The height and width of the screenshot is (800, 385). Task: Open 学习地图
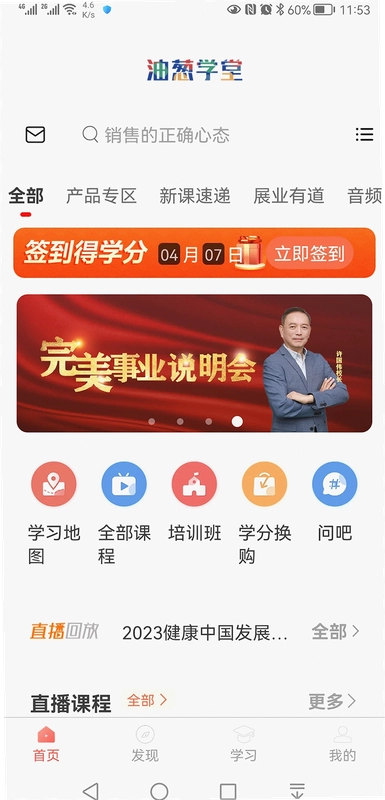coord(54,513)
